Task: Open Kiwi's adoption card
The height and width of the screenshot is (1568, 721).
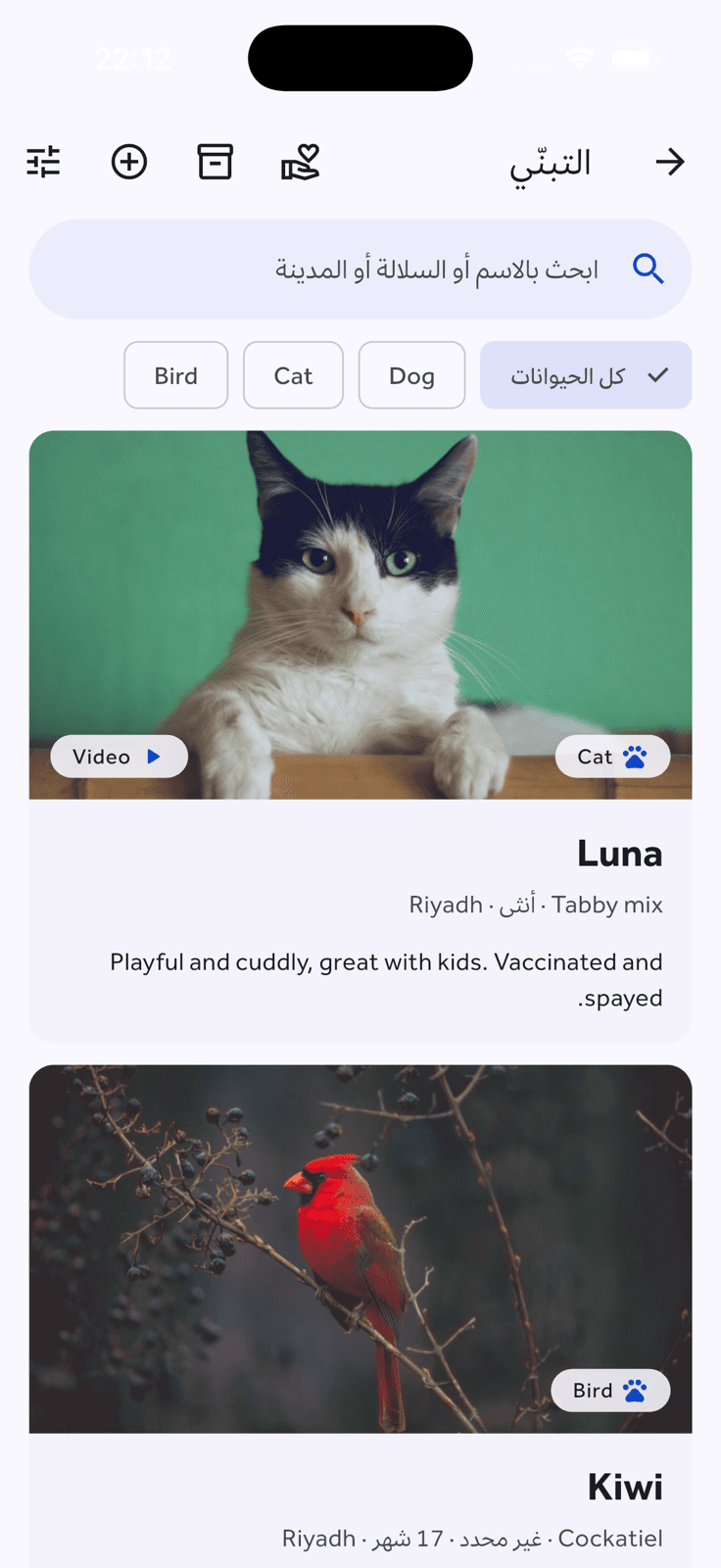Action: (x=360, y=1316)
